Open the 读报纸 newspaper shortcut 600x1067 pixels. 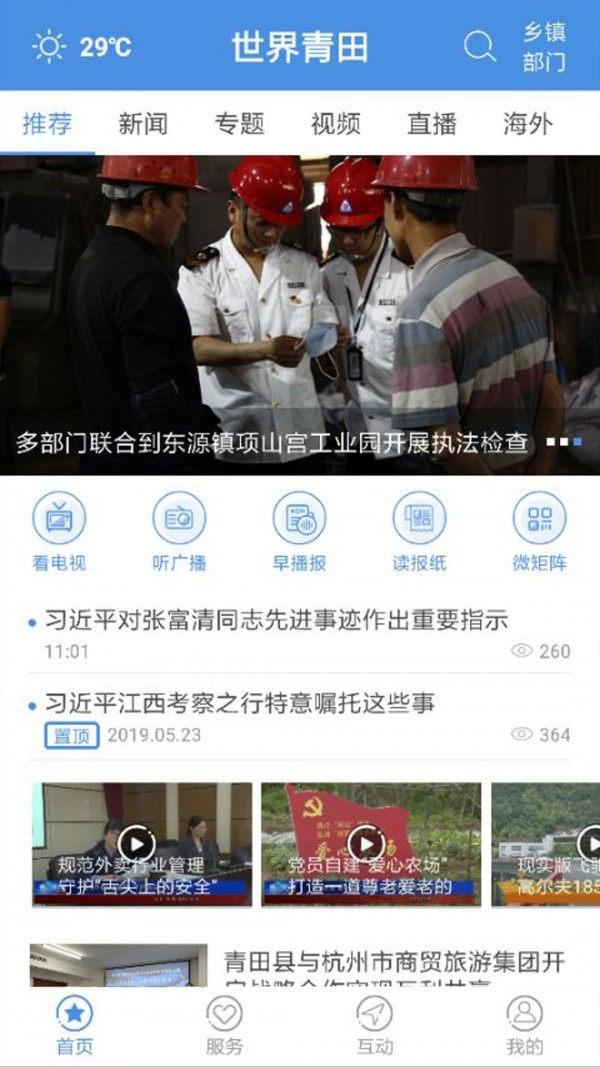tap(419, 532)
